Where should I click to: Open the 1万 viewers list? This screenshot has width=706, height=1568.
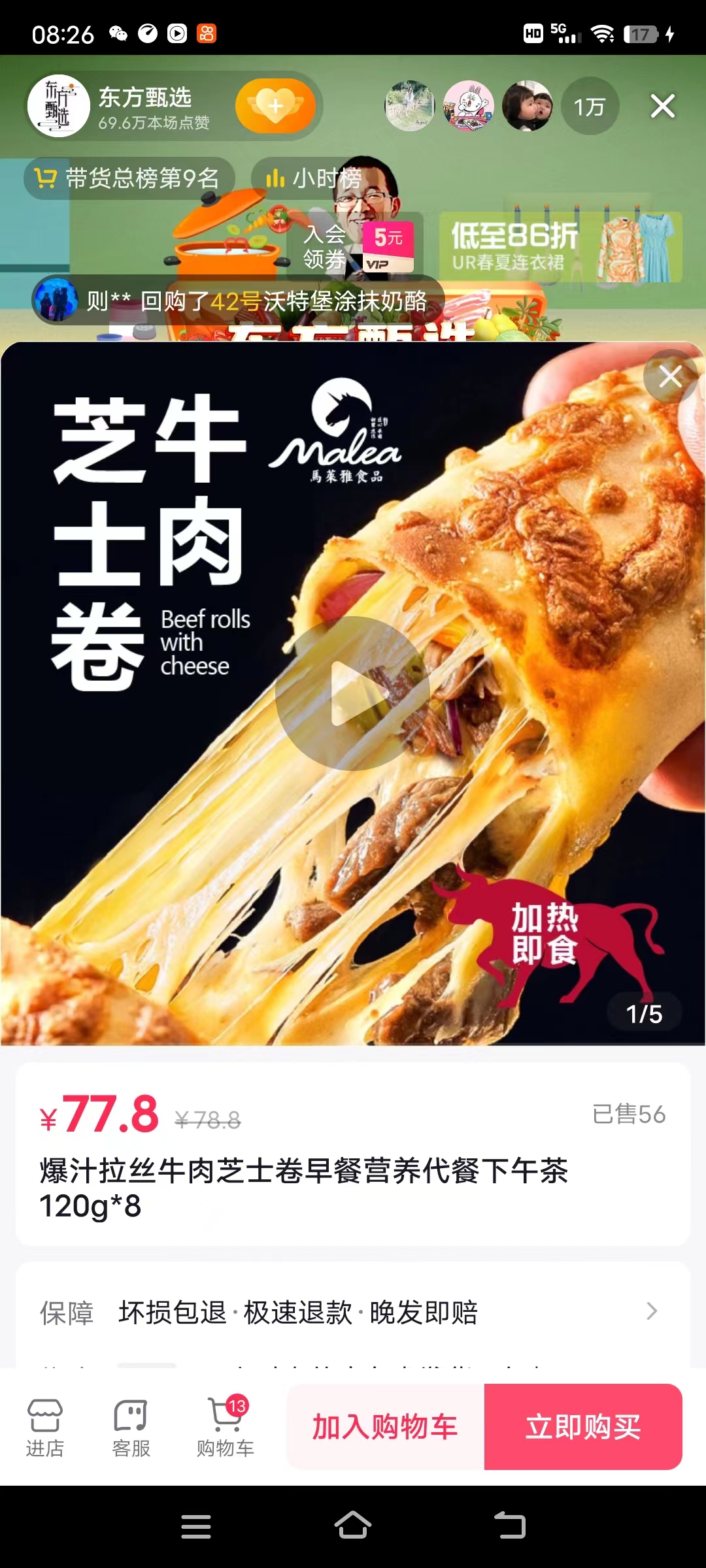[590, 106]
